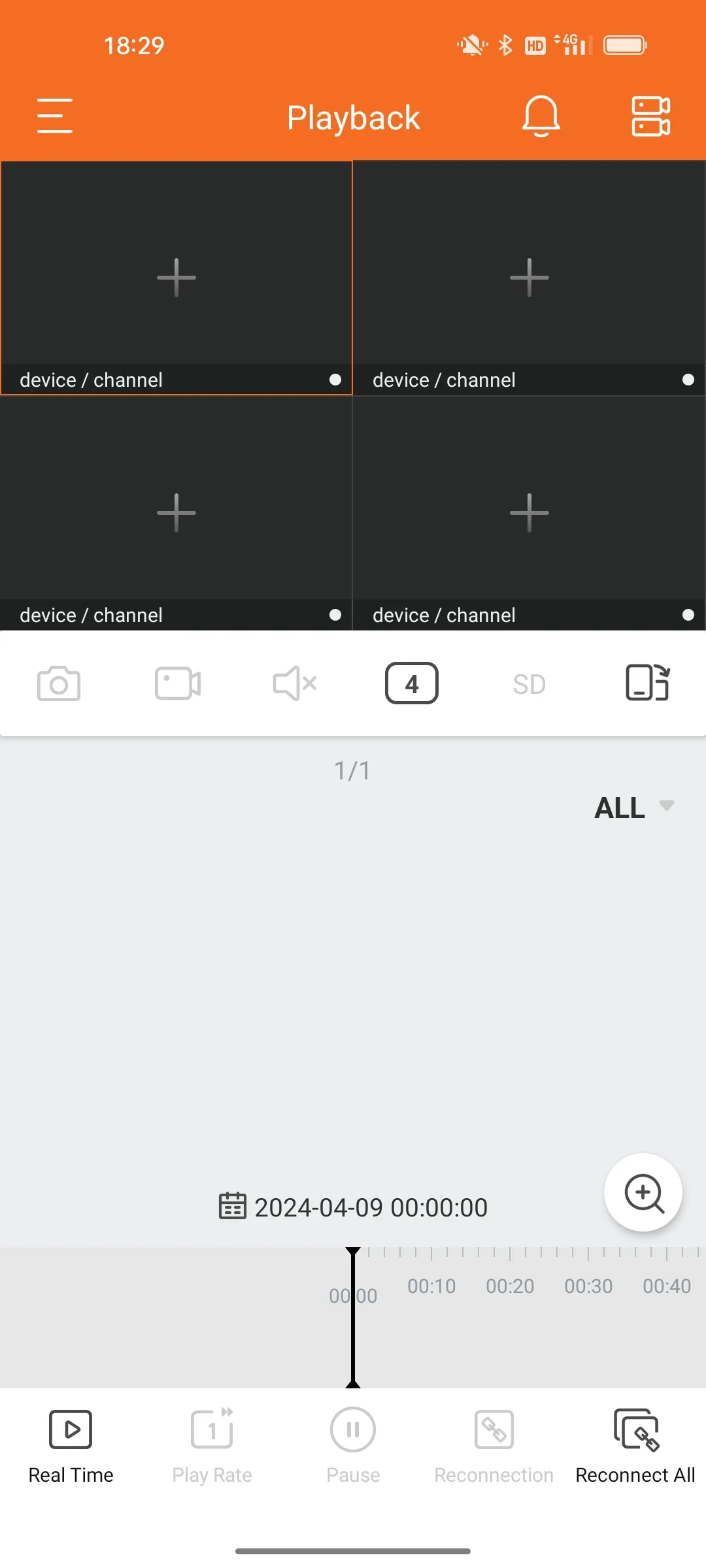Tap the screen rotate icon
The height and width of the screenshot is (1568, 706).
click(x=647, y=683)
